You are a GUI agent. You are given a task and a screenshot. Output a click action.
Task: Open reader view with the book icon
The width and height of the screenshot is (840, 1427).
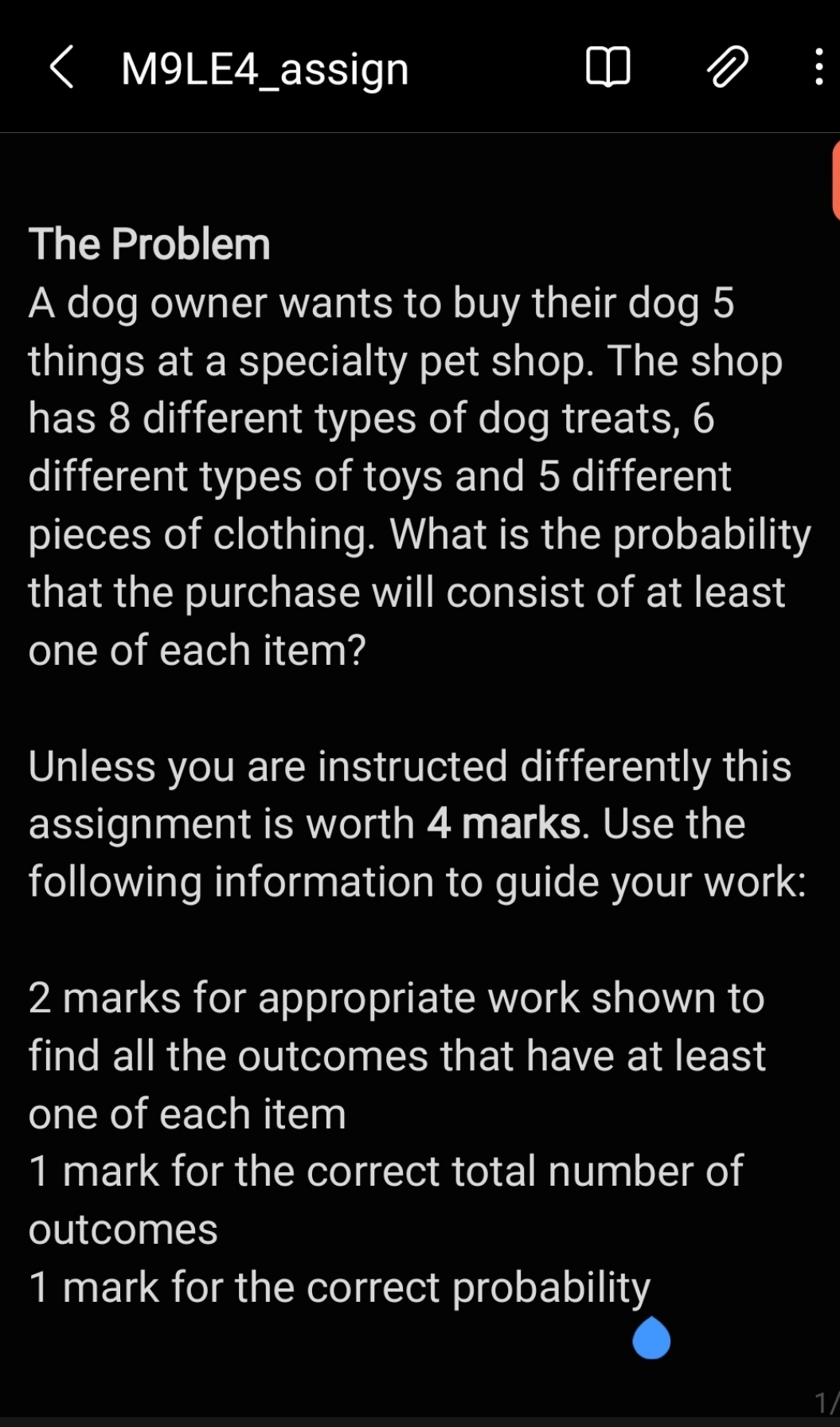[x=608, y=67]
